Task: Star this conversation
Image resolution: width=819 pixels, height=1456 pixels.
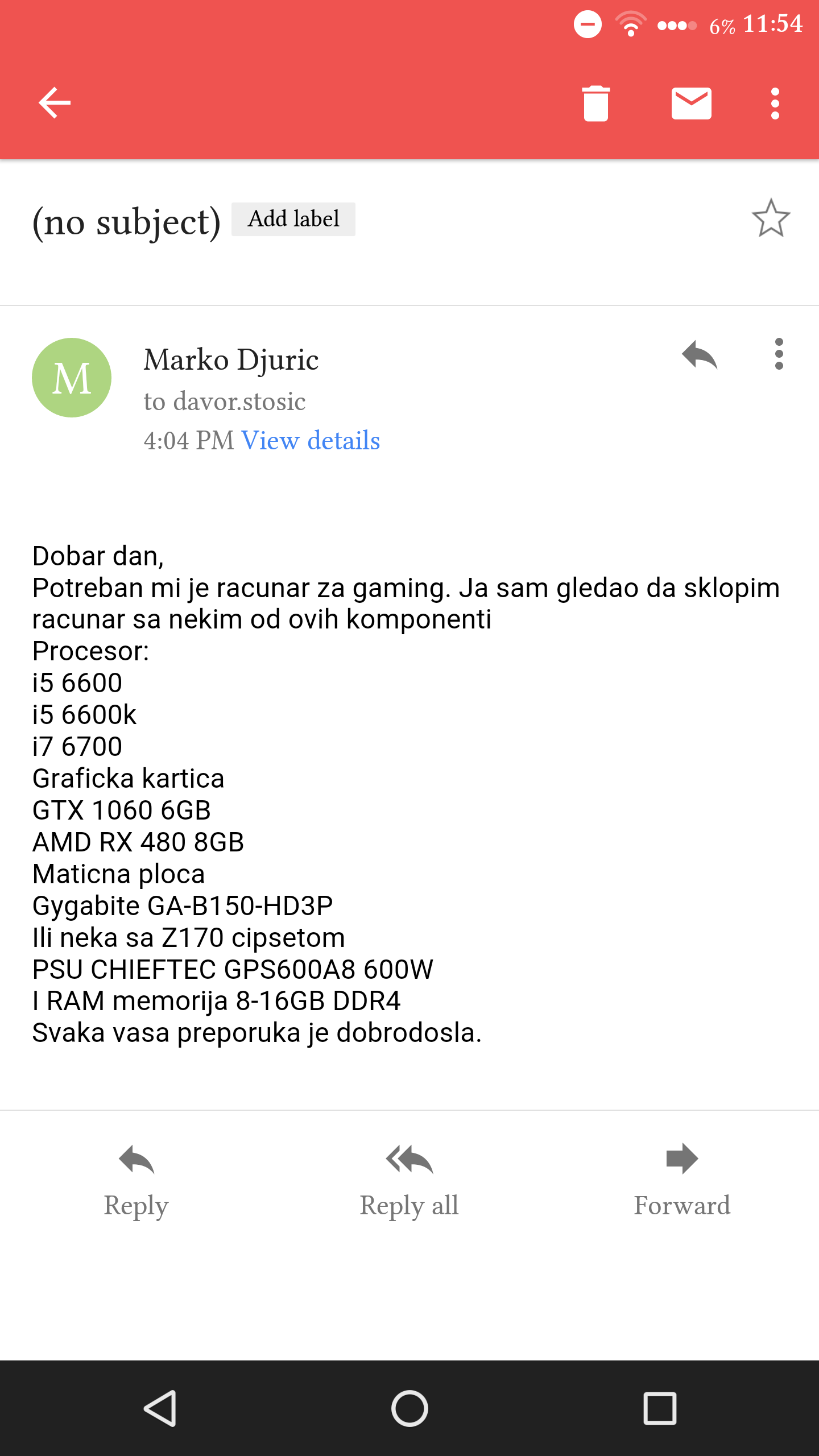Action: [771, 218]
